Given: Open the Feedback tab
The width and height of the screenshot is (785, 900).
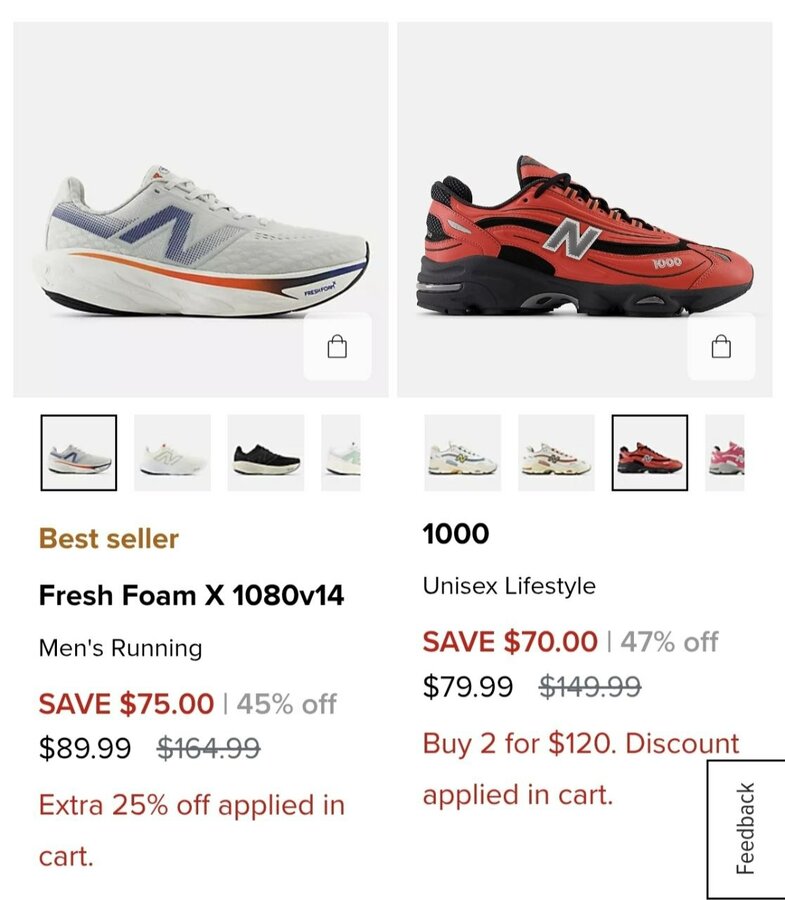Looking at the screenshot, I should point(745,828).
